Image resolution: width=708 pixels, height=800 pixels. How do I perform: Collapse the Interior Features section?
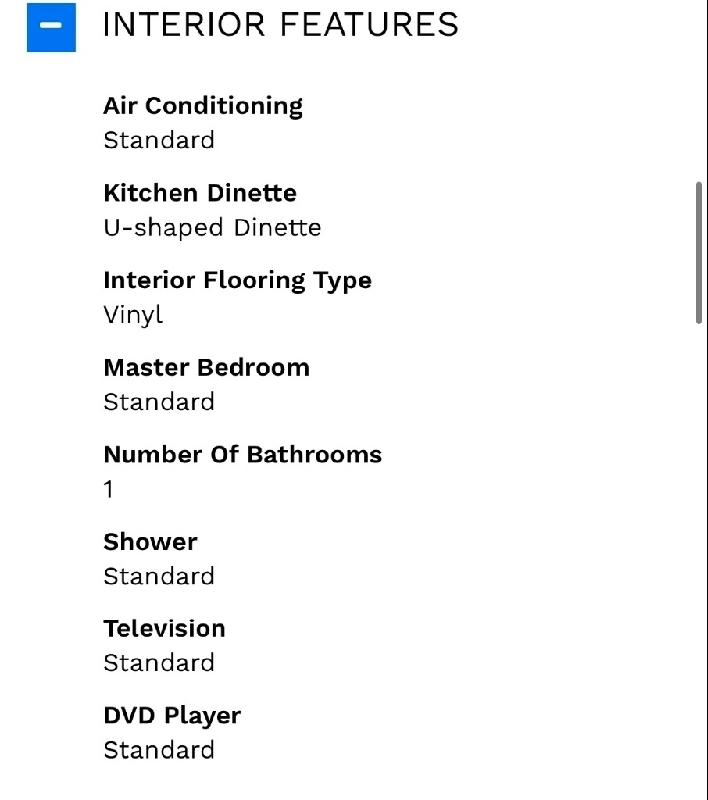click(x=51, y=26)
